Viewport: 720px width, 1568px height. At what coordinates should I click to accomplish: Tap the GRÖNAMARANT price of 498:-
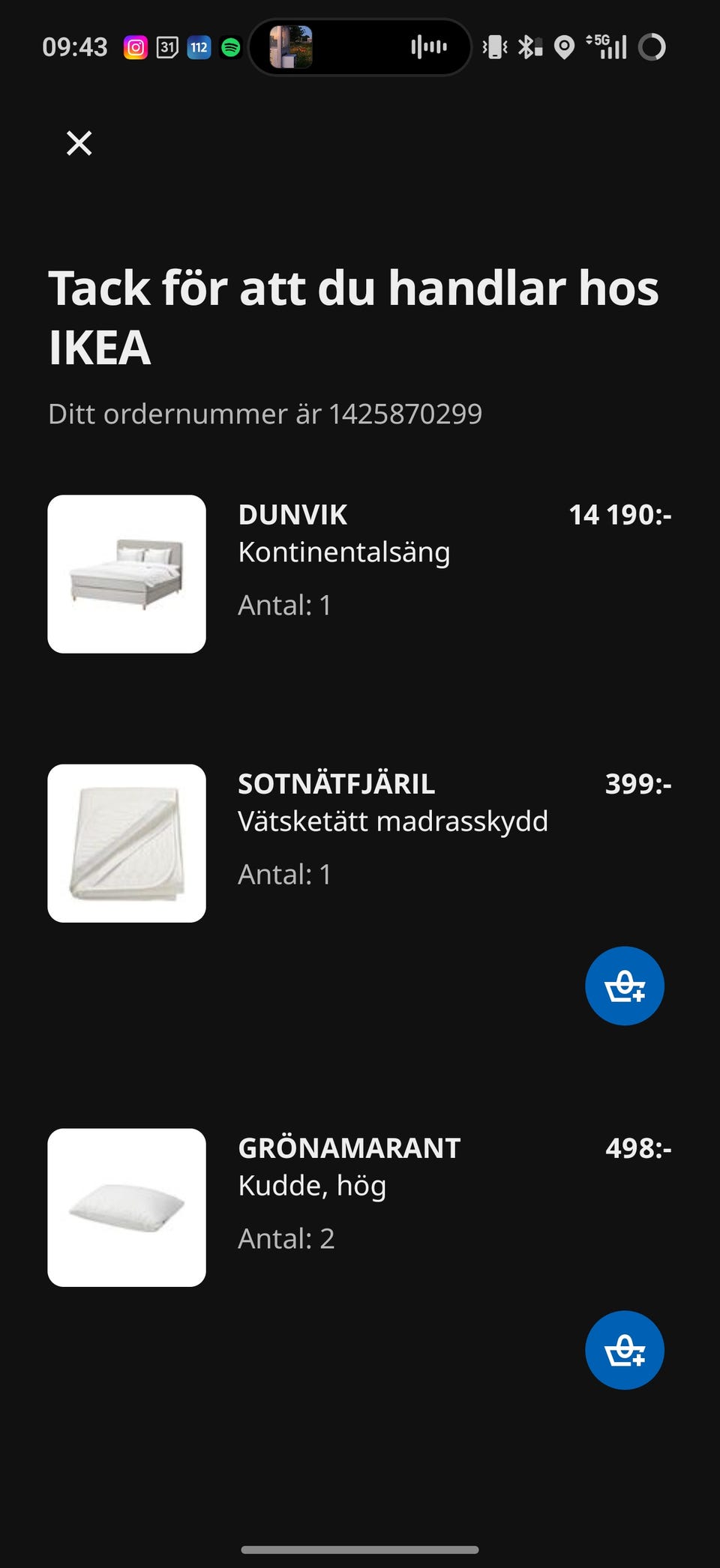[x=637, y=1148]
